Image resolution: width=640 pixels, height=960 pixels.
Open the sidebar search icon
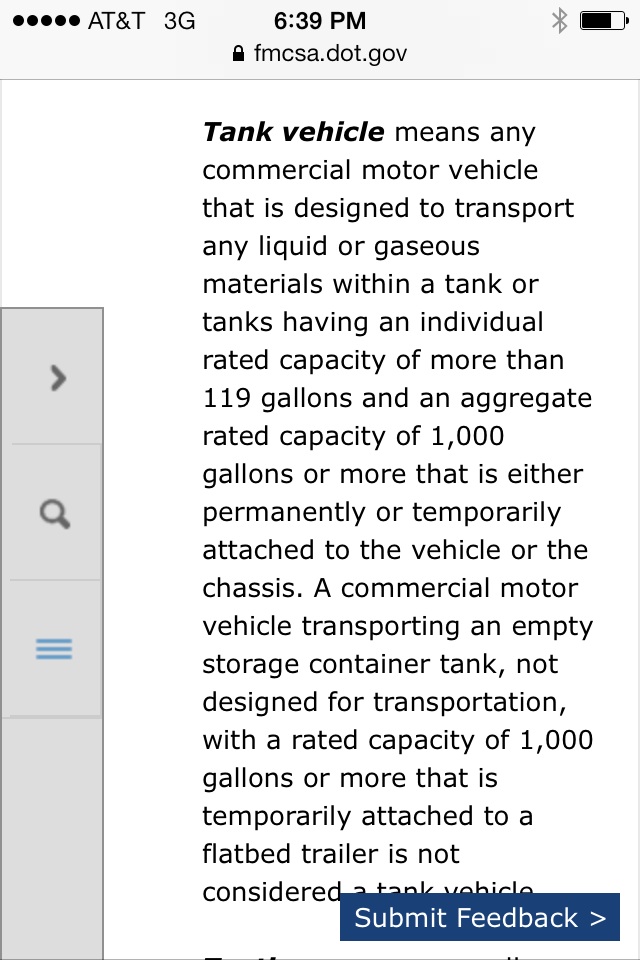[54, 514]
